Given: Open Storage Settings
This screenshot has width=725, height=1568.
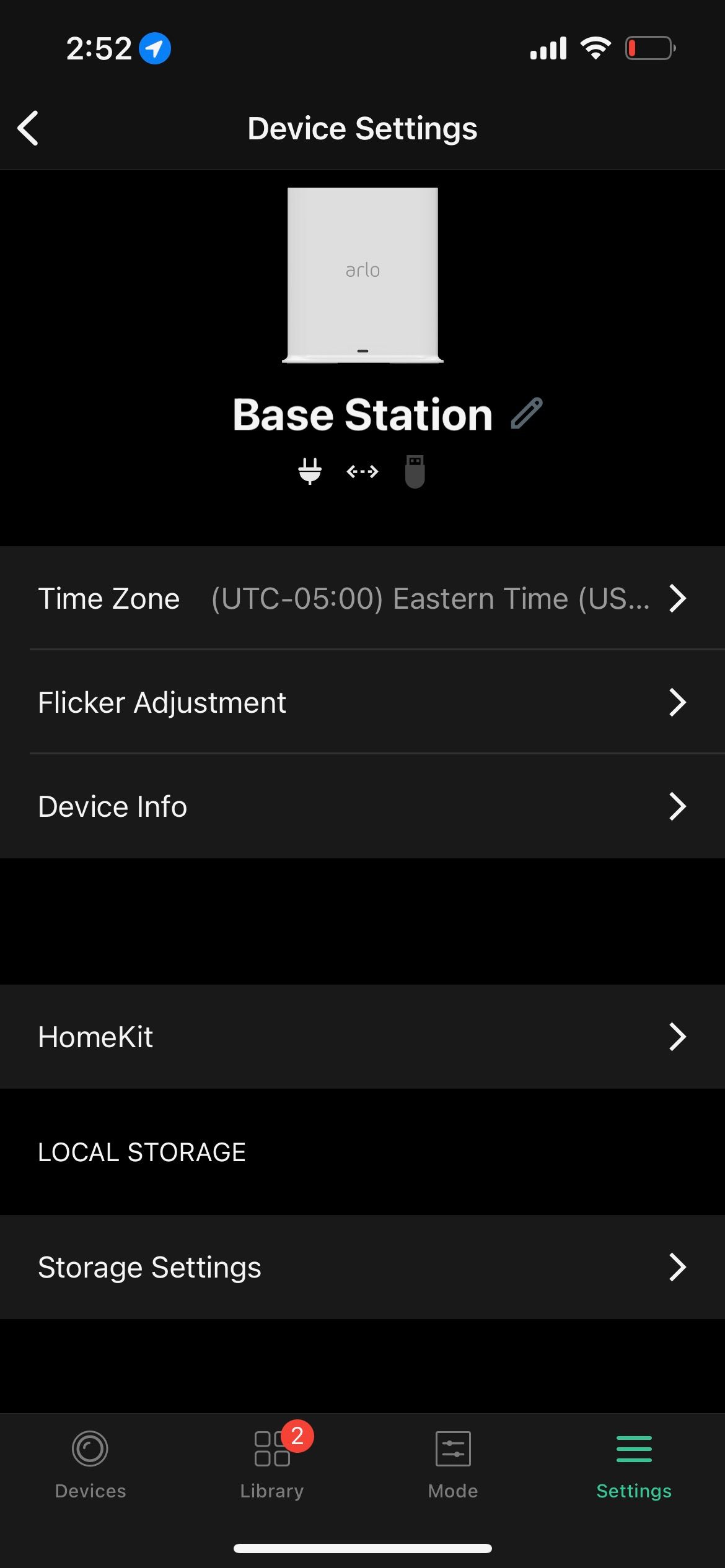Looking at the screenshot, I should click(362, 1267).
